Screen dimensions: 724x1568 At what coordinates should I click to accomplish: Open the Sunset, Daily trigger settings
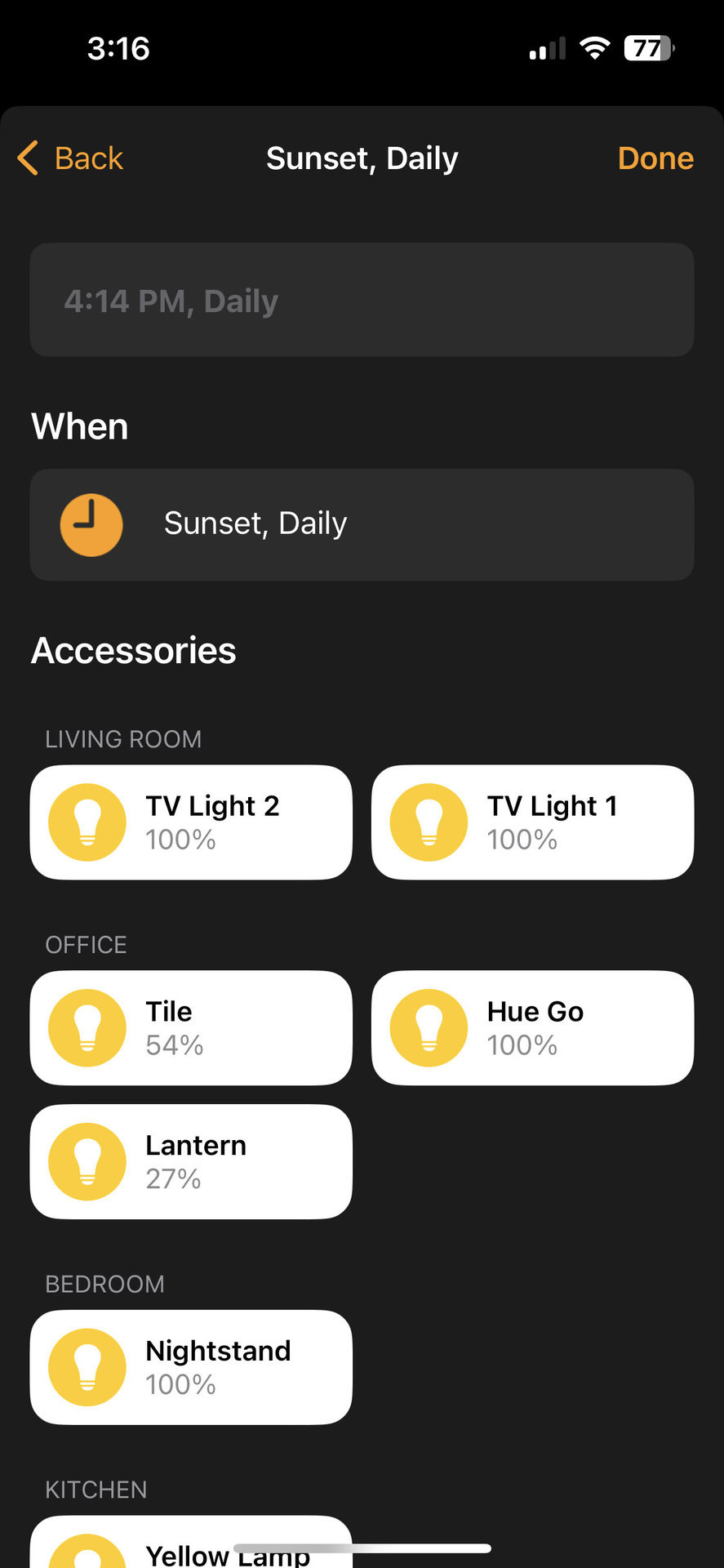pyautogui.click(x=362, y=524)
